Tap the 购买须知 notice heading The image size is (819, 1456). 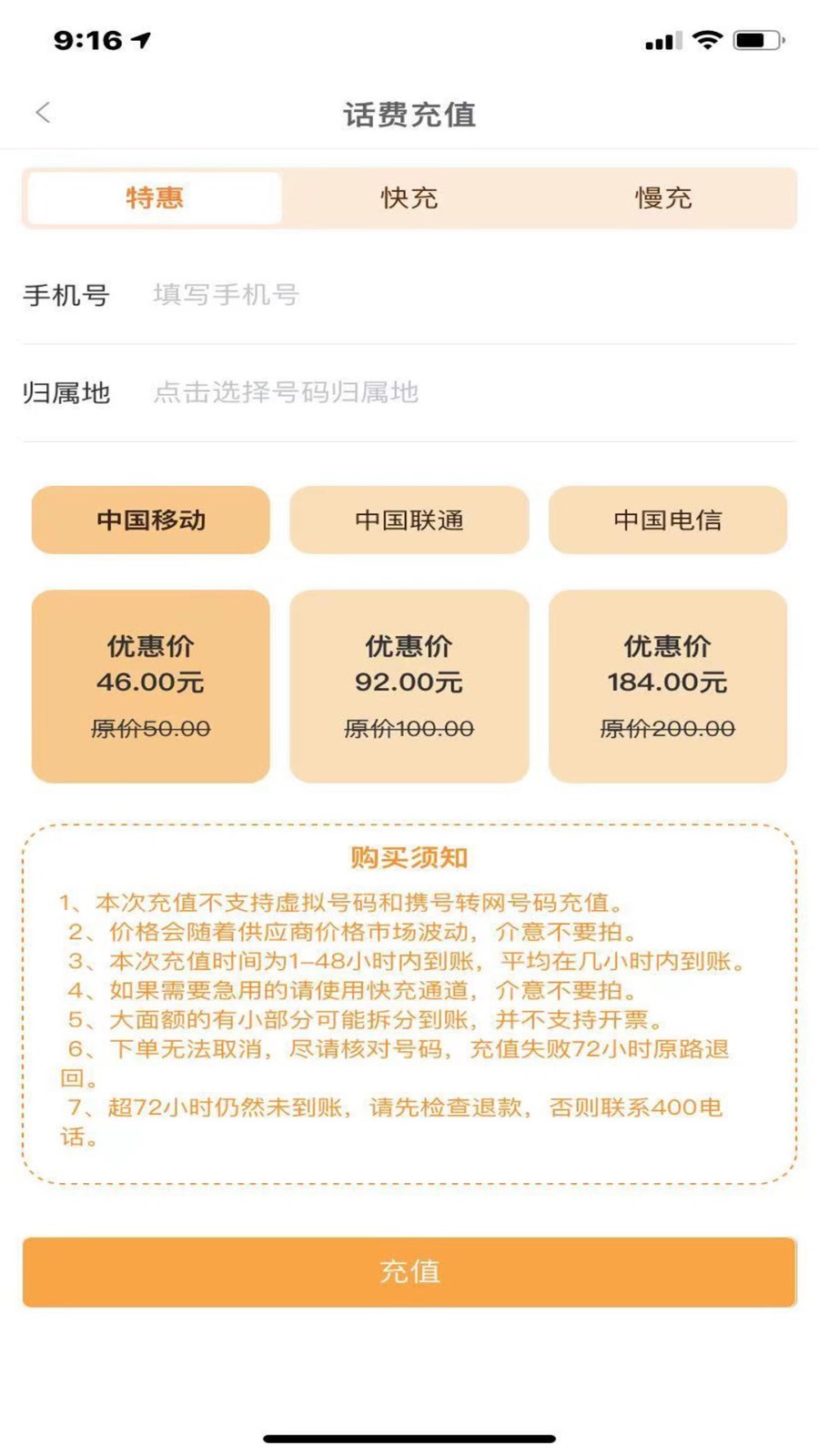click(409, 855)
